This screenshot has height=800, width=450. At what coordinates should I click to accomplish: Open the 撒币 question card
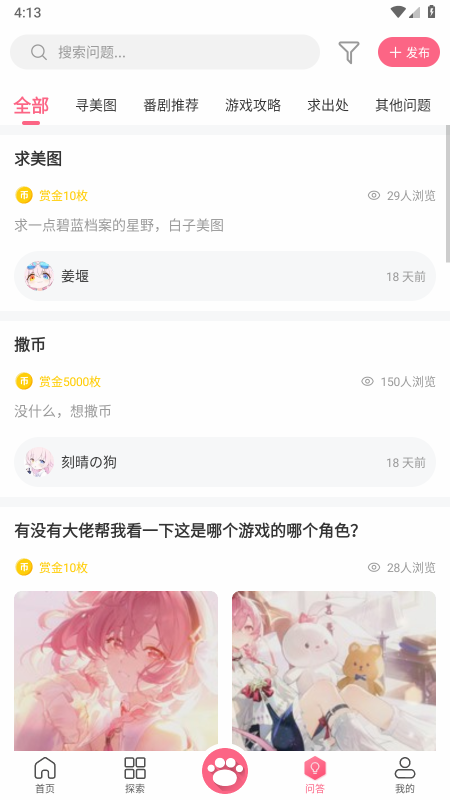(x=225, y=409)
